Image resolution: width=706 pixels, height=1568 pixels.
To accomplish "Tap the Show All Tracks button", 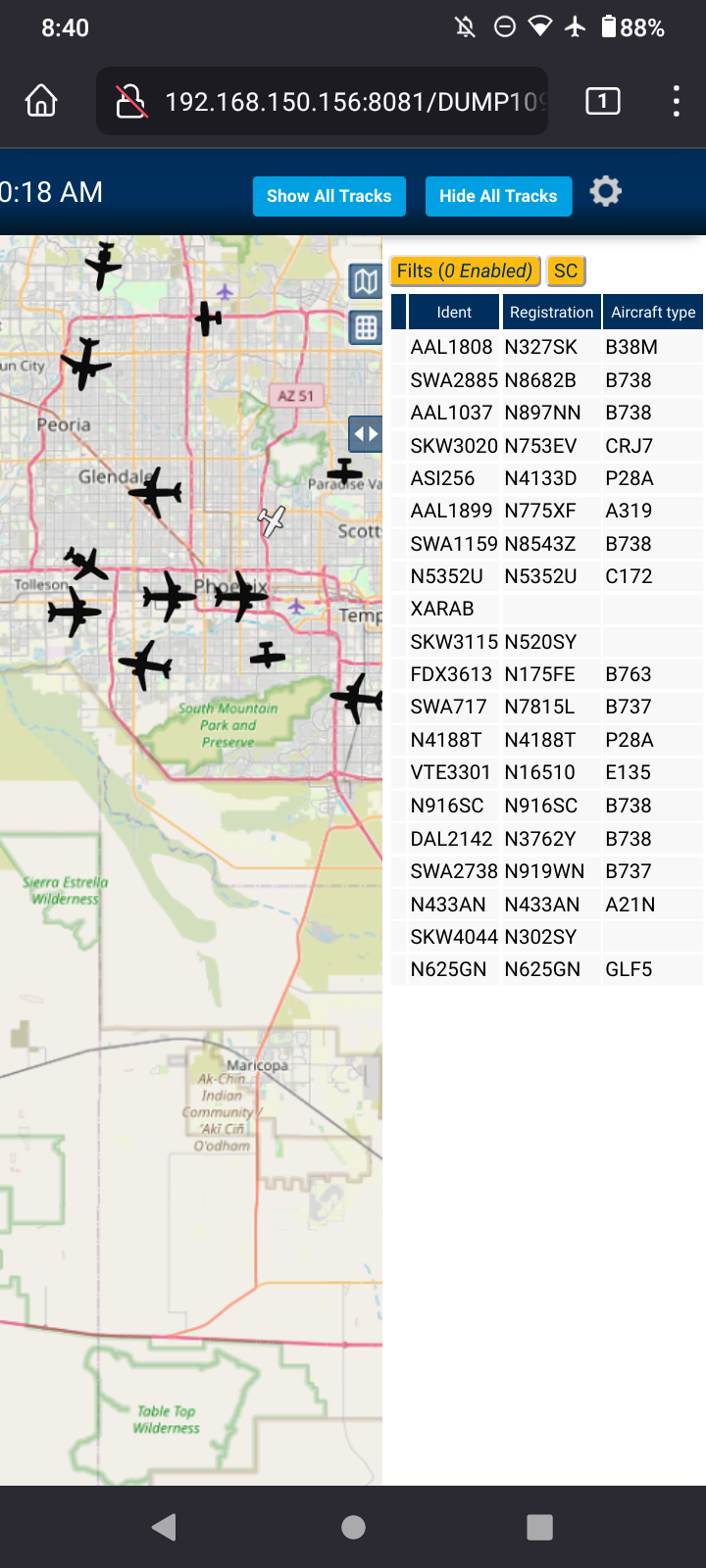I will click(x=328, y=196).
